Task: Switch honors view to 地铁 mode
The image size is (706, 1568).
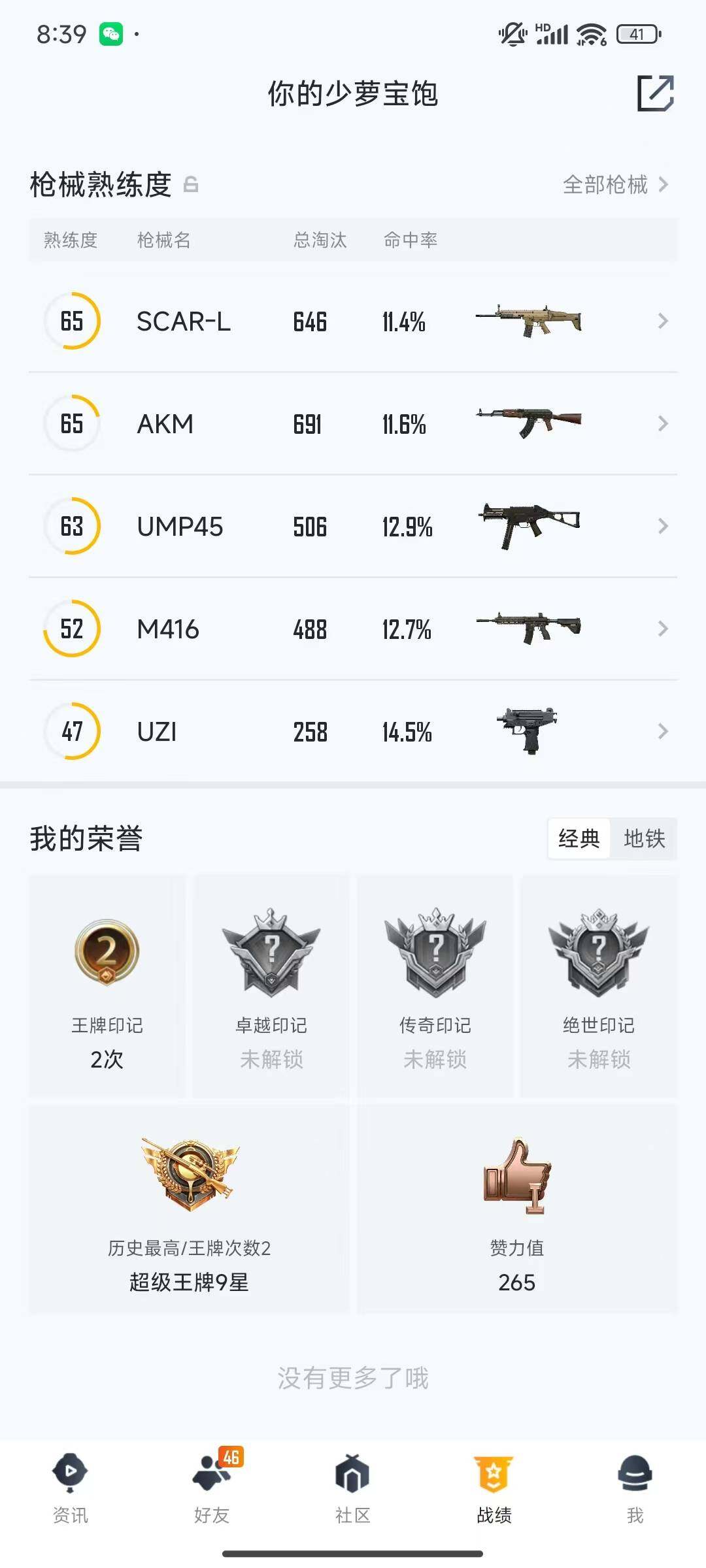Action: click(x=645, y=840)
